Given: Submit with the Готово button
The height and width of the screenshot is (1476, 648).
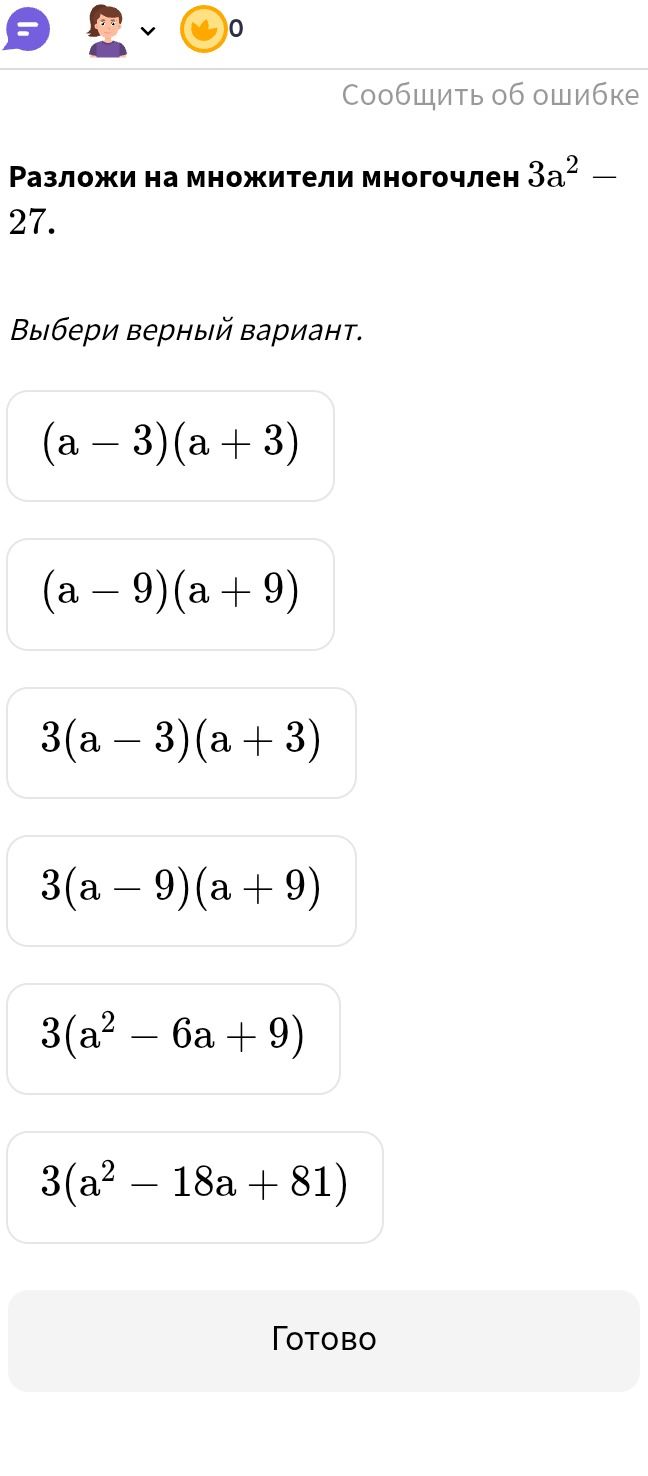Looking at the screenshot, I should coord(324,1340).
